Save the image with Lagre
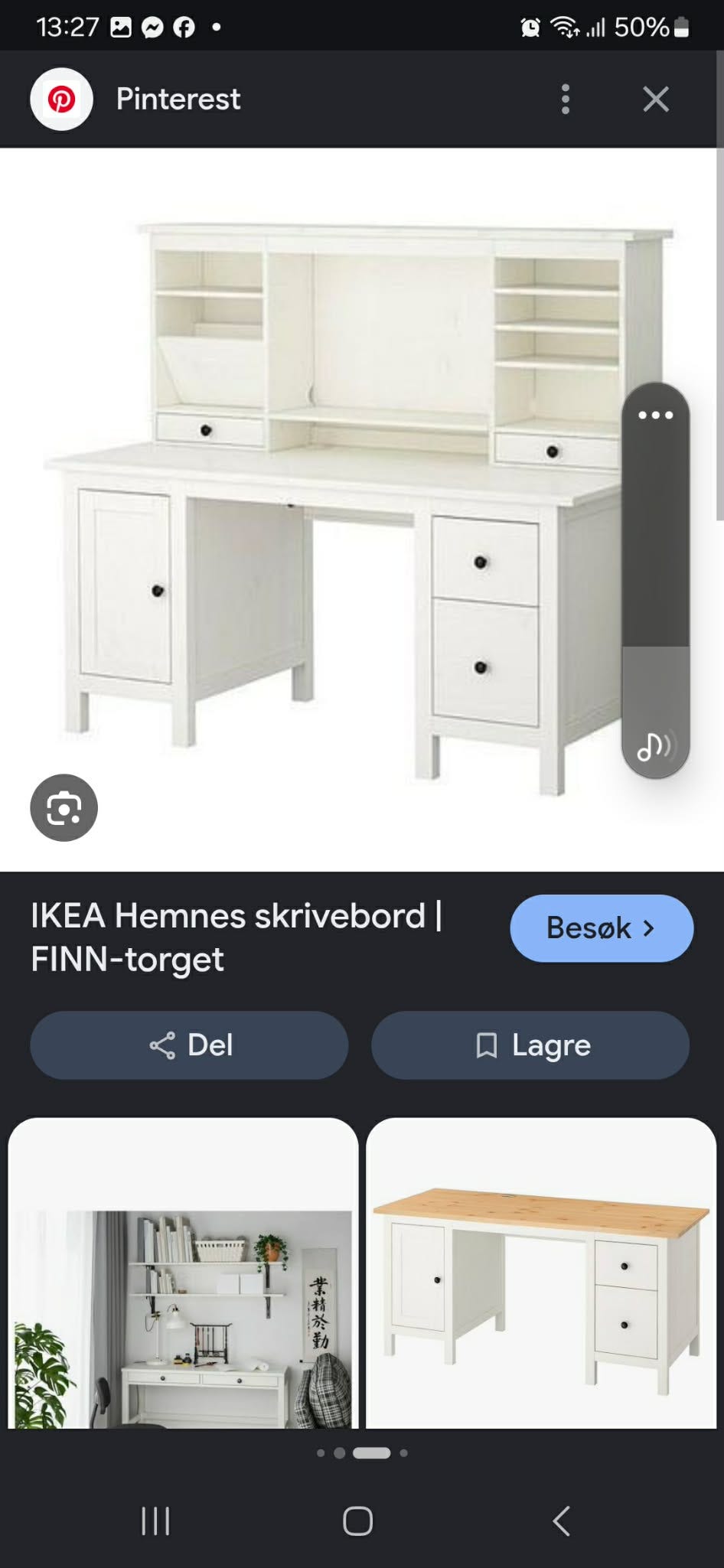724x1568 pixels. [x=530, y=1045]
